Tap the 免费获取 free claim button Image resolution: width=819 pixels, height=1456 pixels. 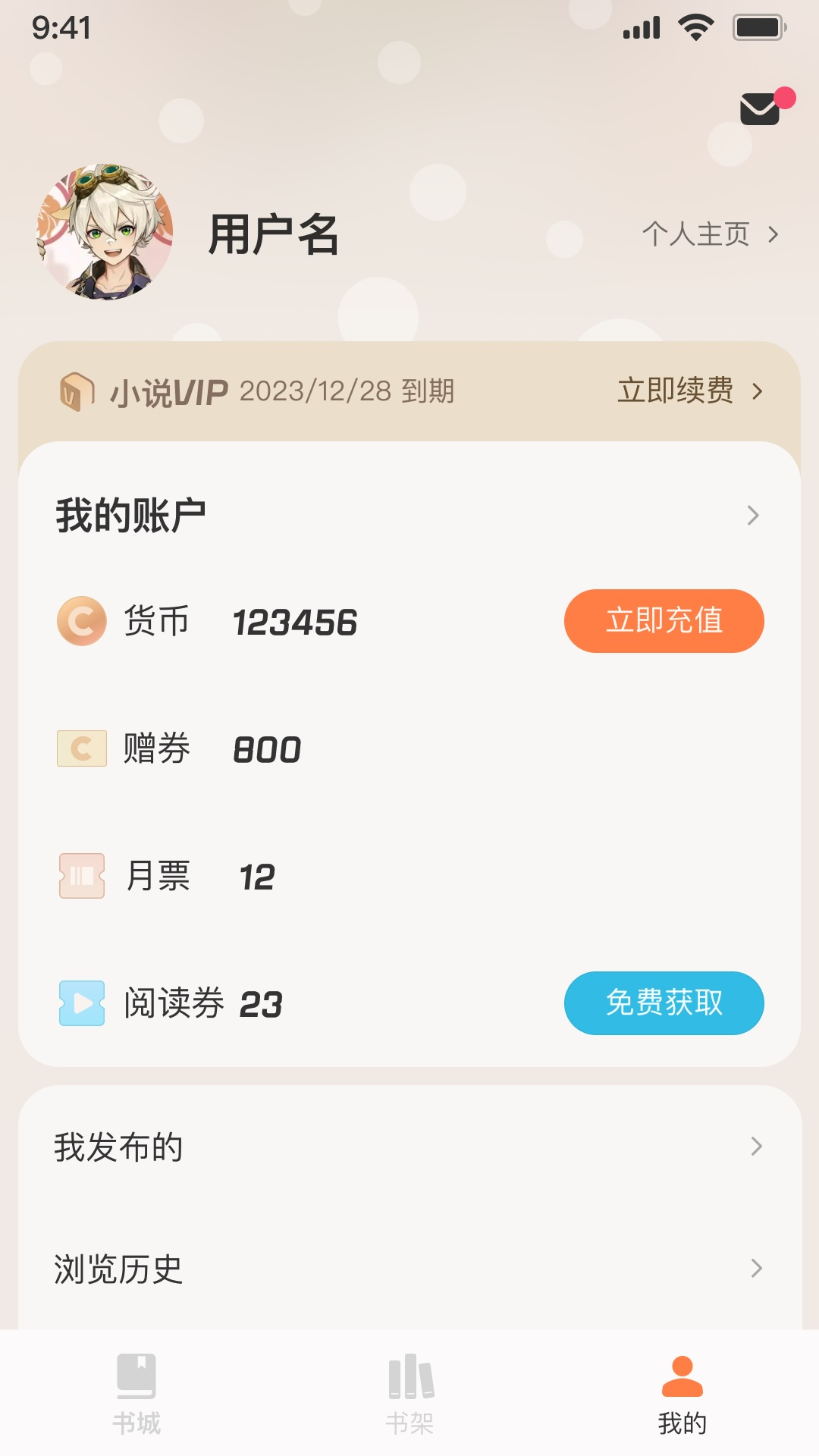pos(664,1003)
